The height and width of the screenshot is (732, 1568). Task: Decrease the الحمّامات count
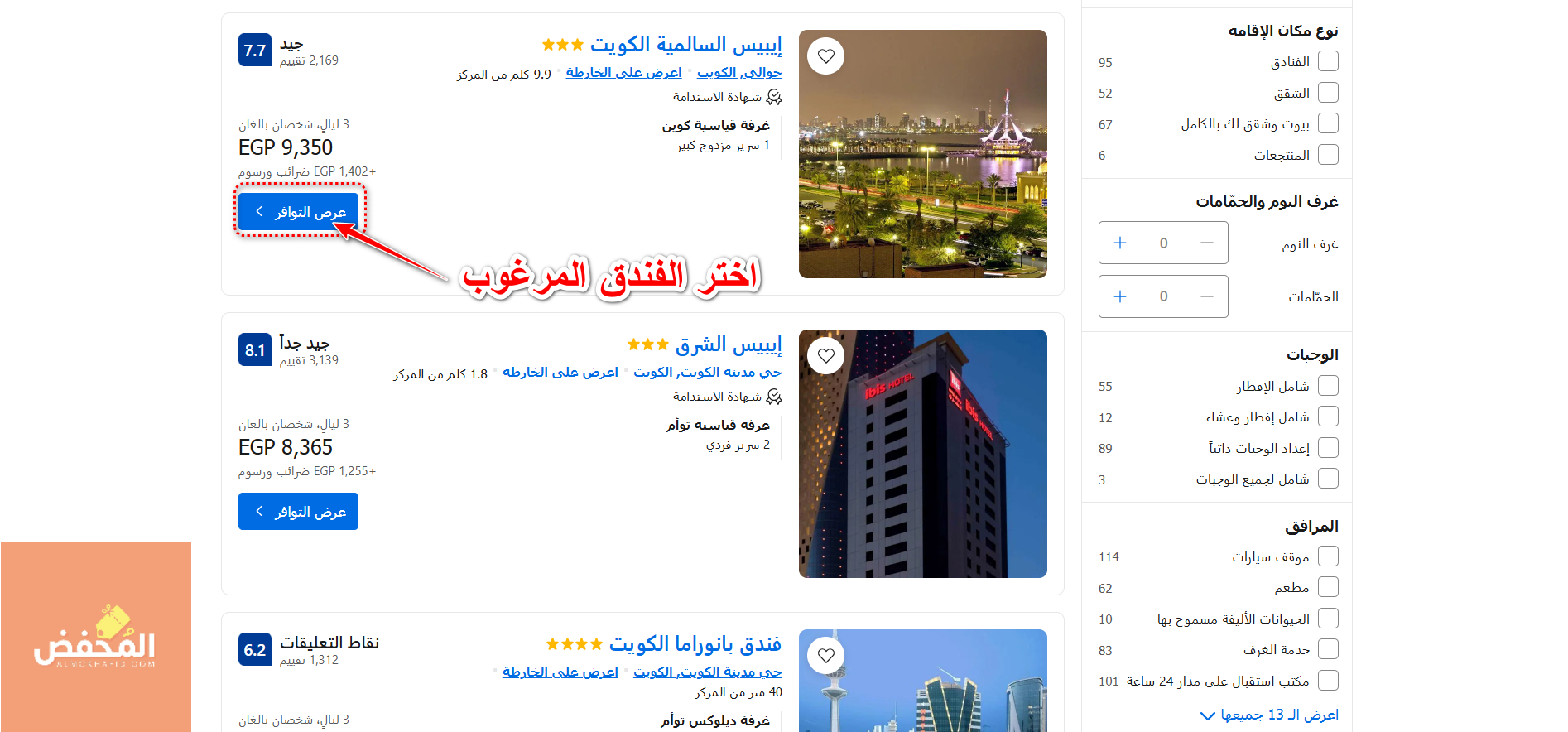pos(1207,296)
